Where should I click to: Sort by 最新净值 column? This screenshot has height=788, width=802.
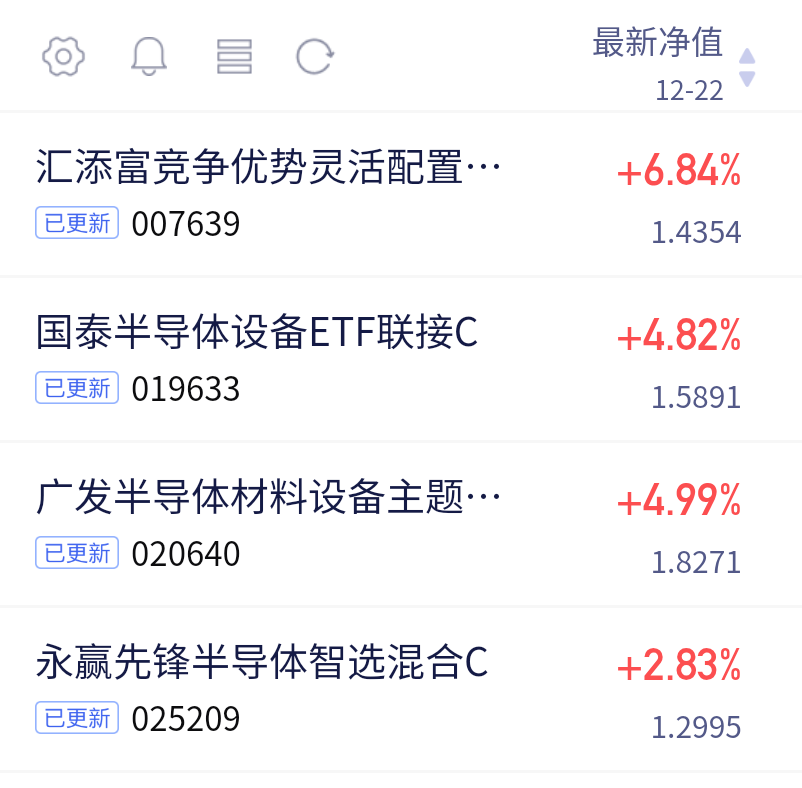click(674, 63)
